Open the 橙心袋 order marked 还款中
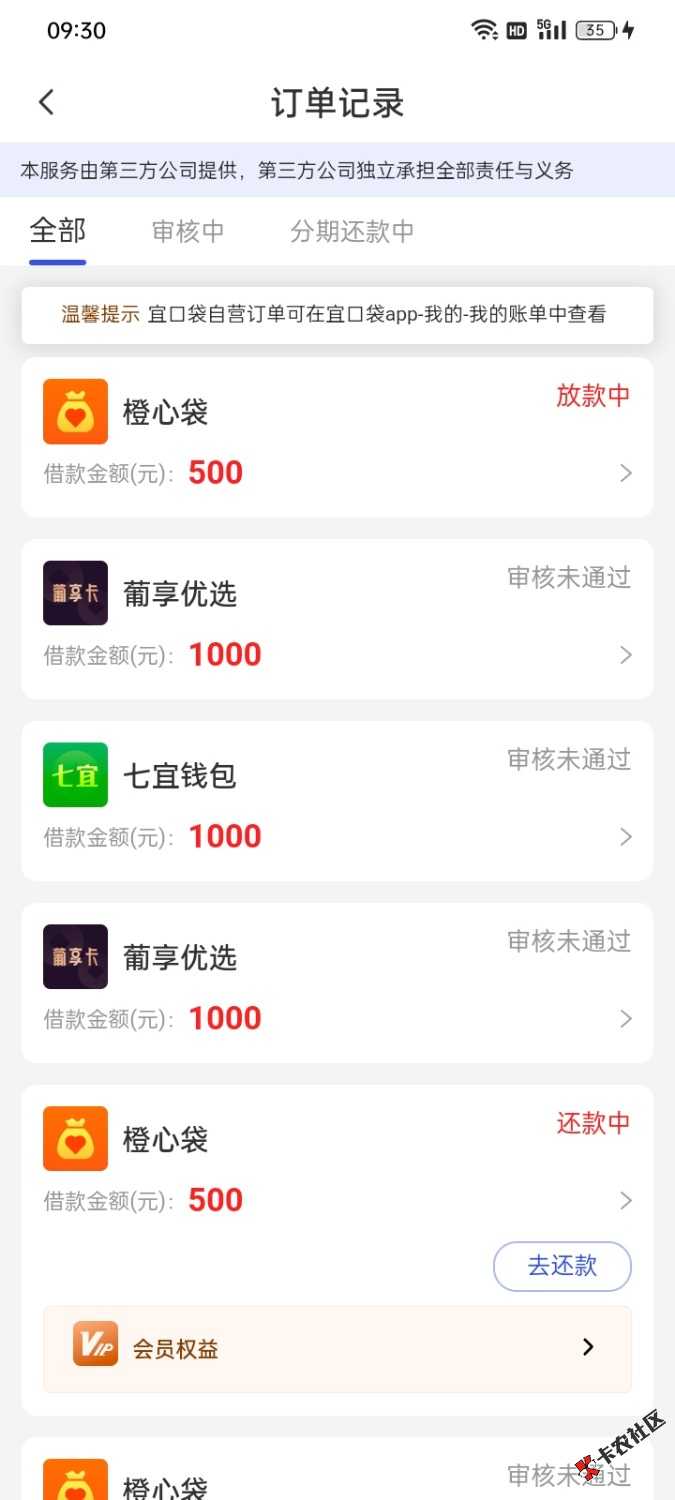The height and width of the screenshot is (1500, 675). point(337,1165)
